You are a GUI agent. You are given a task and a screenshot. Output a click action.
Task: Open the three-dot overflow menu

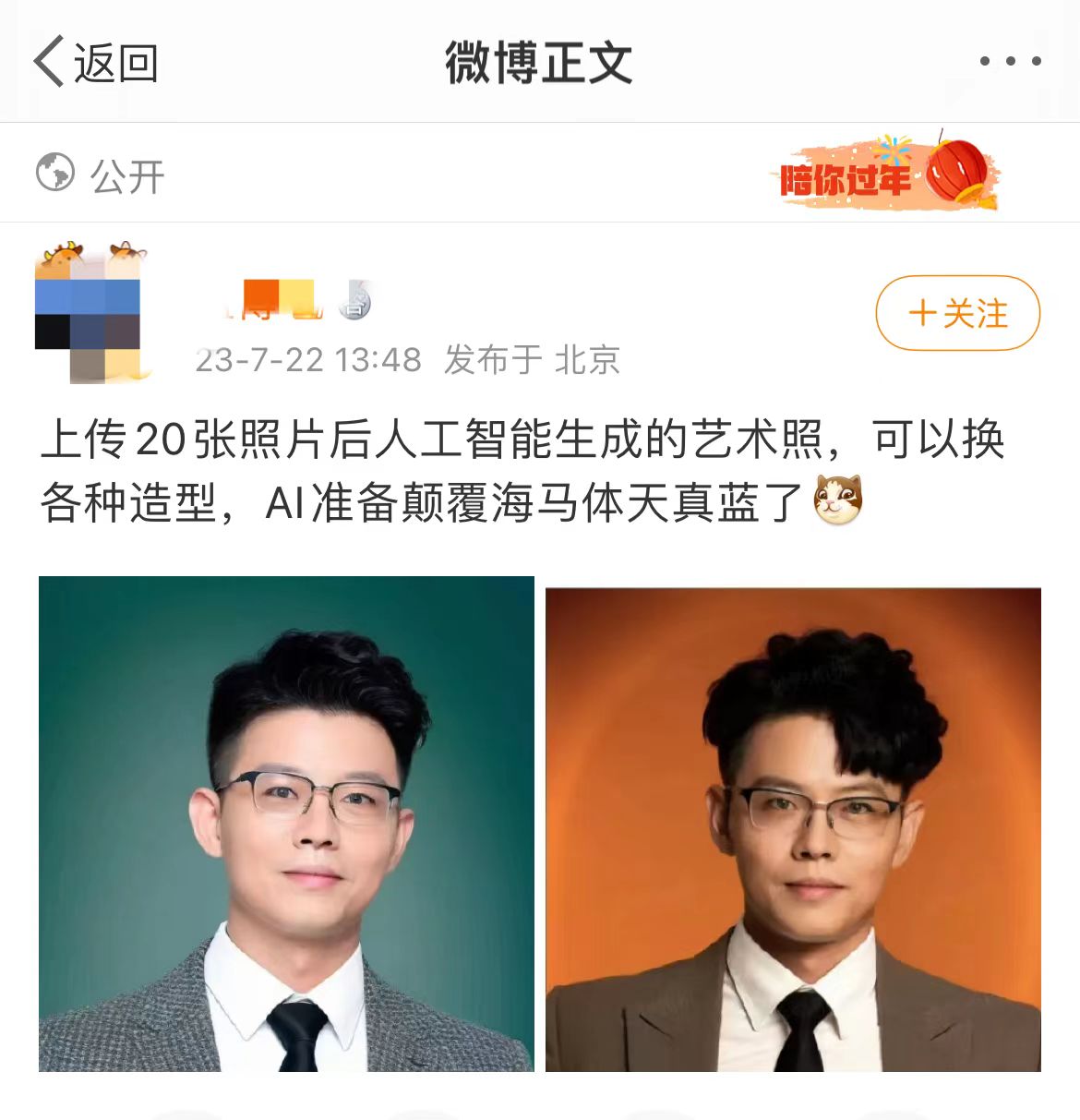pyautogui.click(x=1011, y=62)
